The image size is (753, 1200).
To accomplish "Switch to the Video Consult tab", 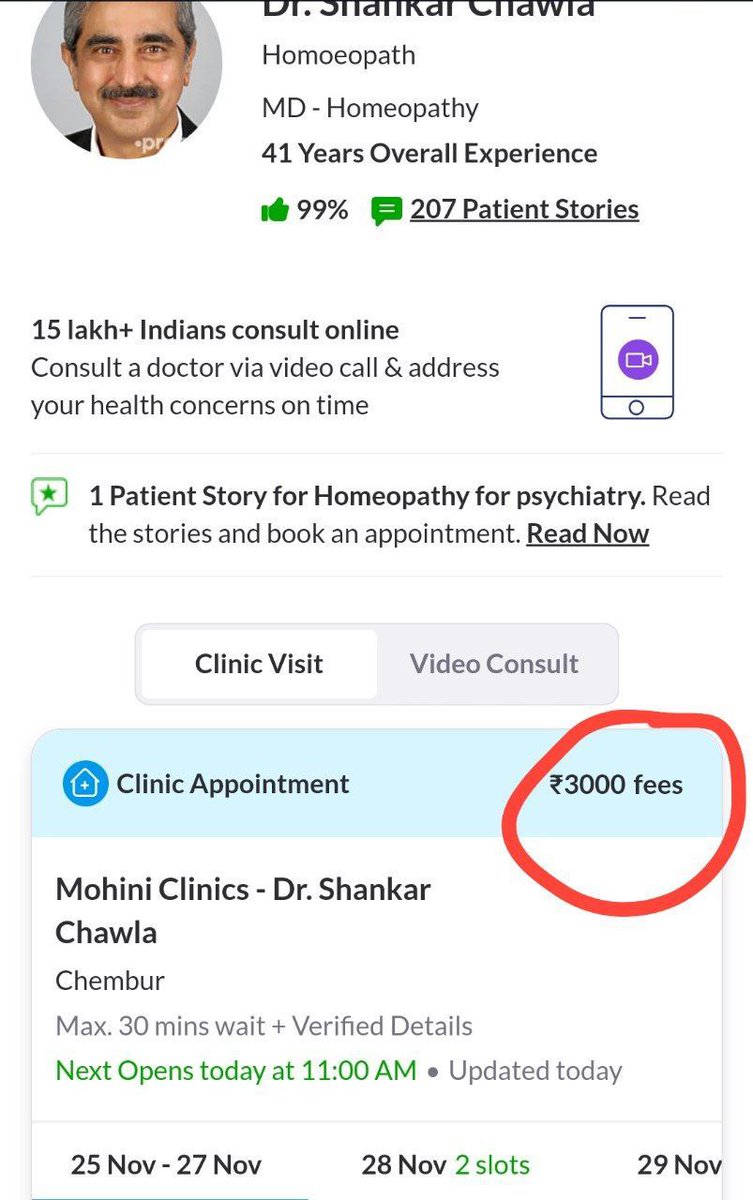I will [494, 664].
